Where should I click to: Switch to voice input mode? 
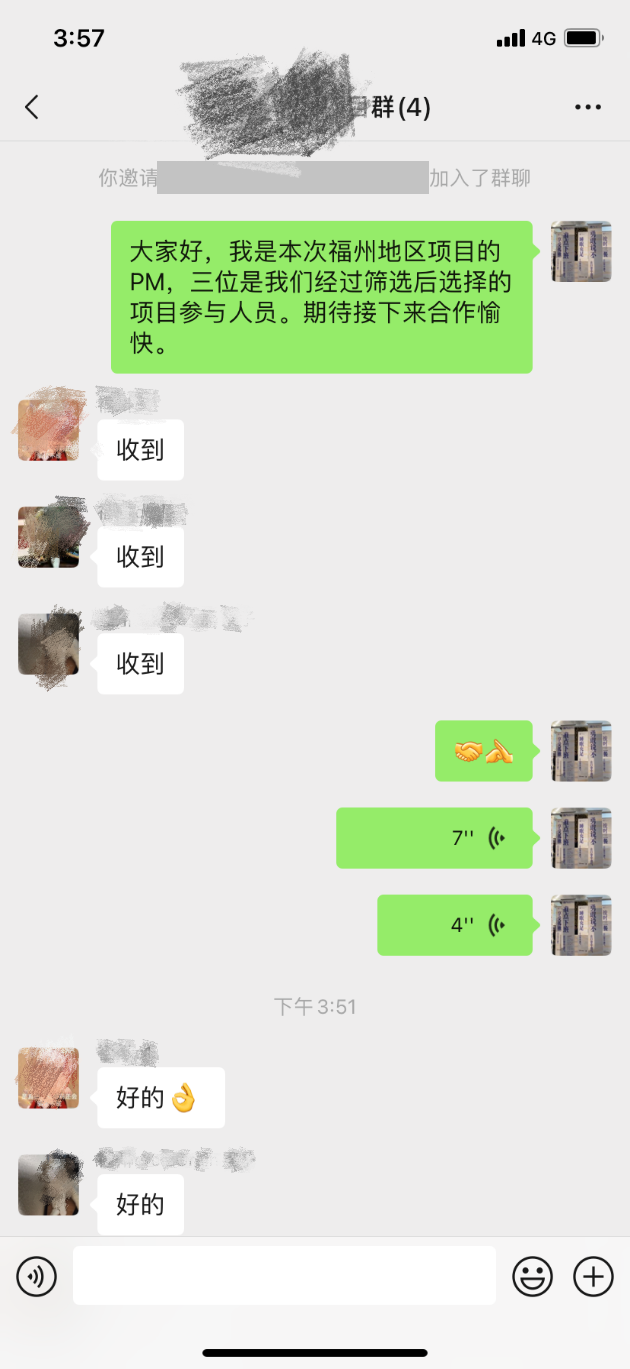coord(37,1276)
